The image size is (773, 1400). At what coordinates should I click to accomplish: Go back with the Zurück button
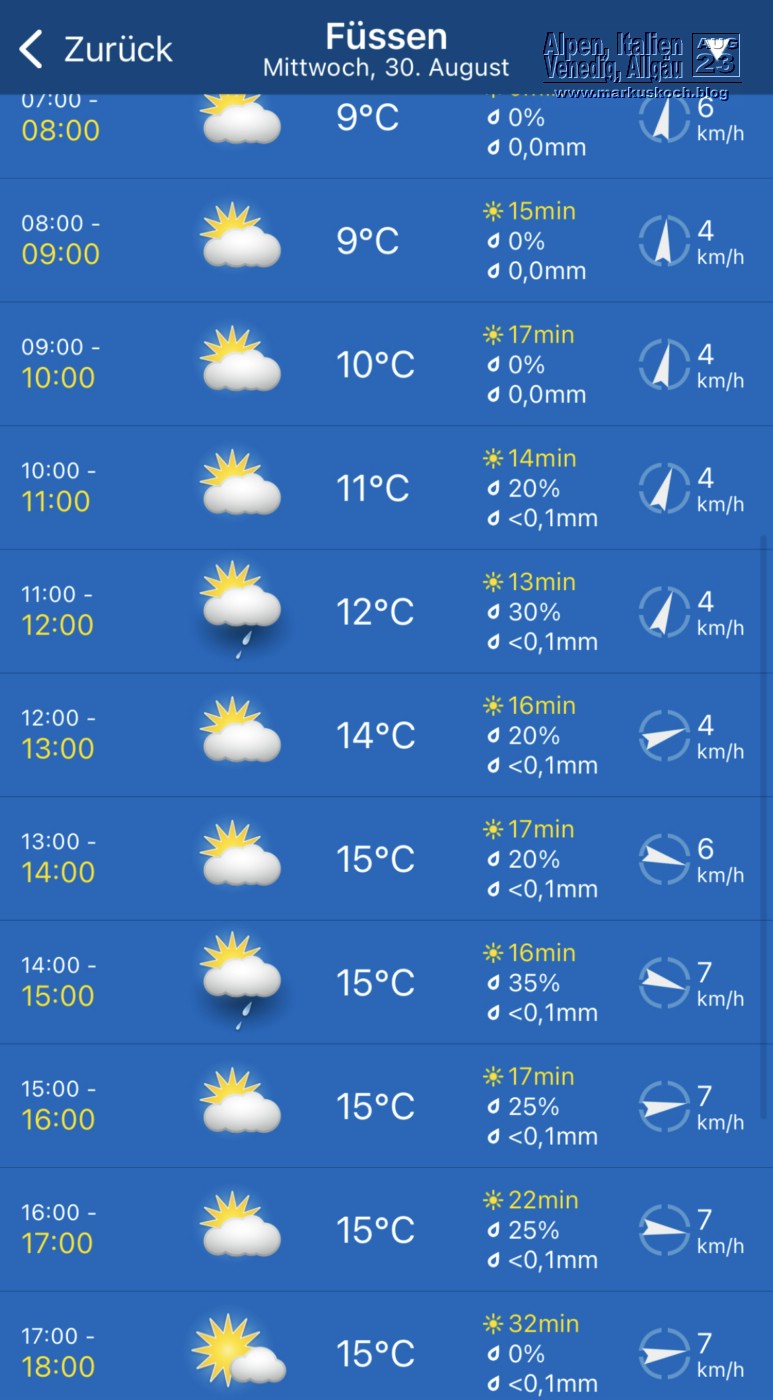click(96, 49)
